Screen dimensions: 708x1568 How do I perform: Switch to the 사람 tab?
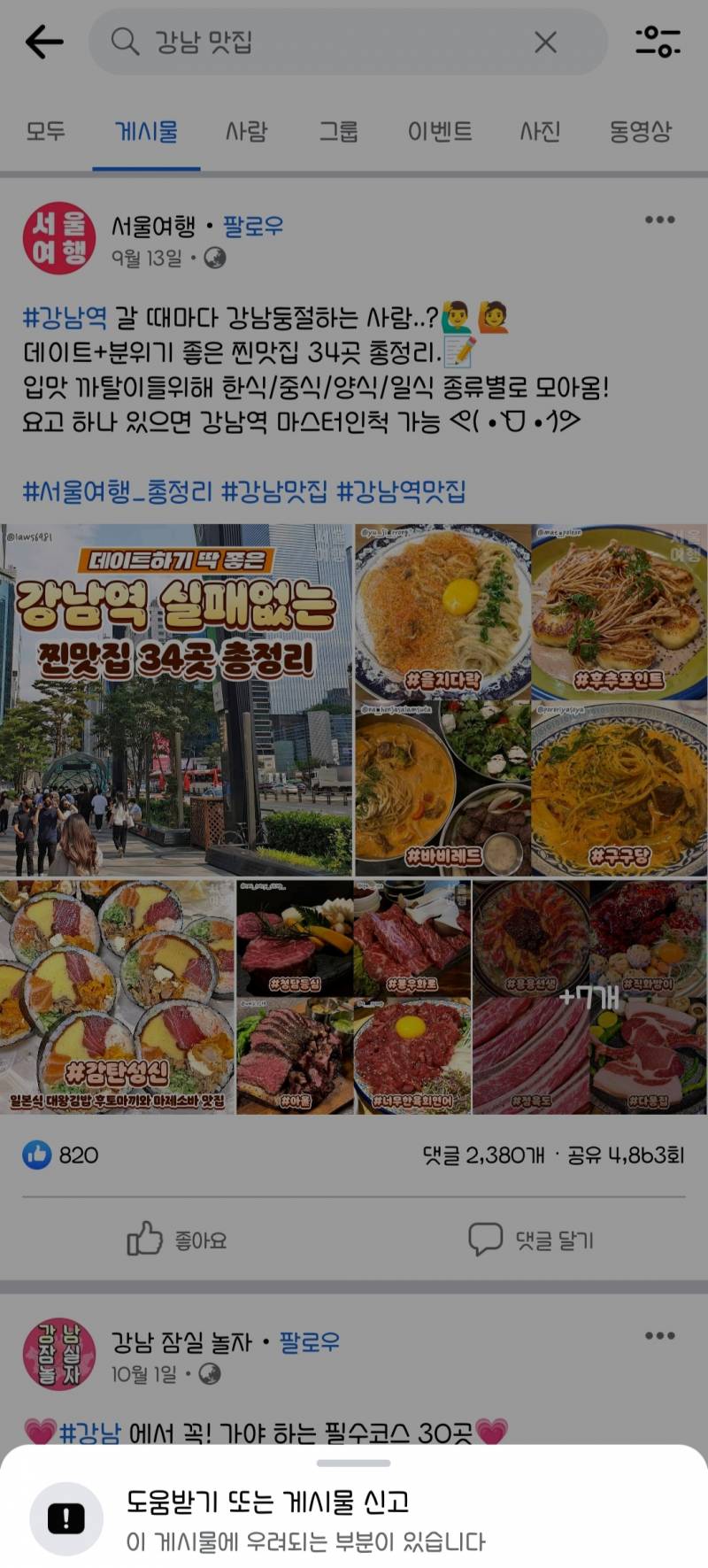[x=247, y=131]
